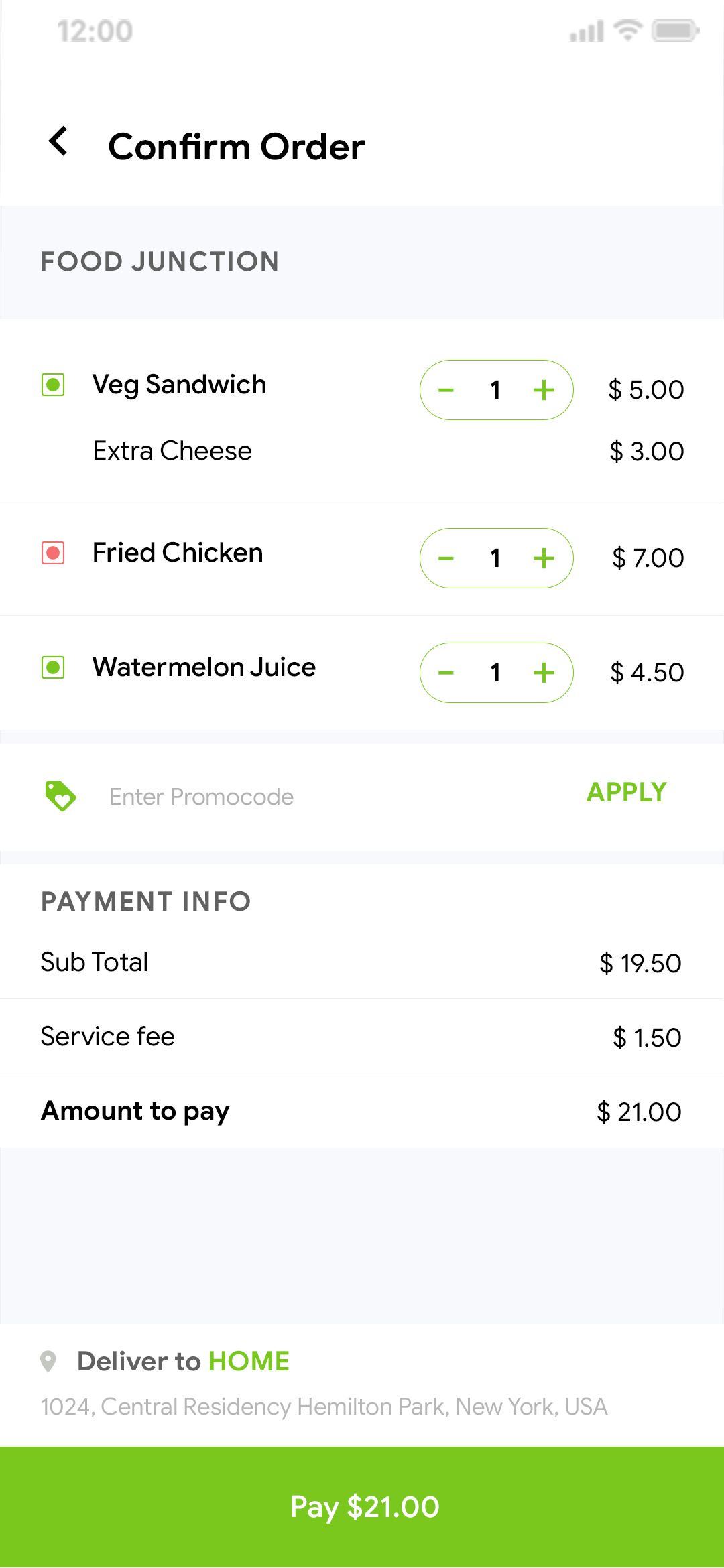
Task: Tap APPLY to apply the promocode
Action: click(x=626, y=793)
